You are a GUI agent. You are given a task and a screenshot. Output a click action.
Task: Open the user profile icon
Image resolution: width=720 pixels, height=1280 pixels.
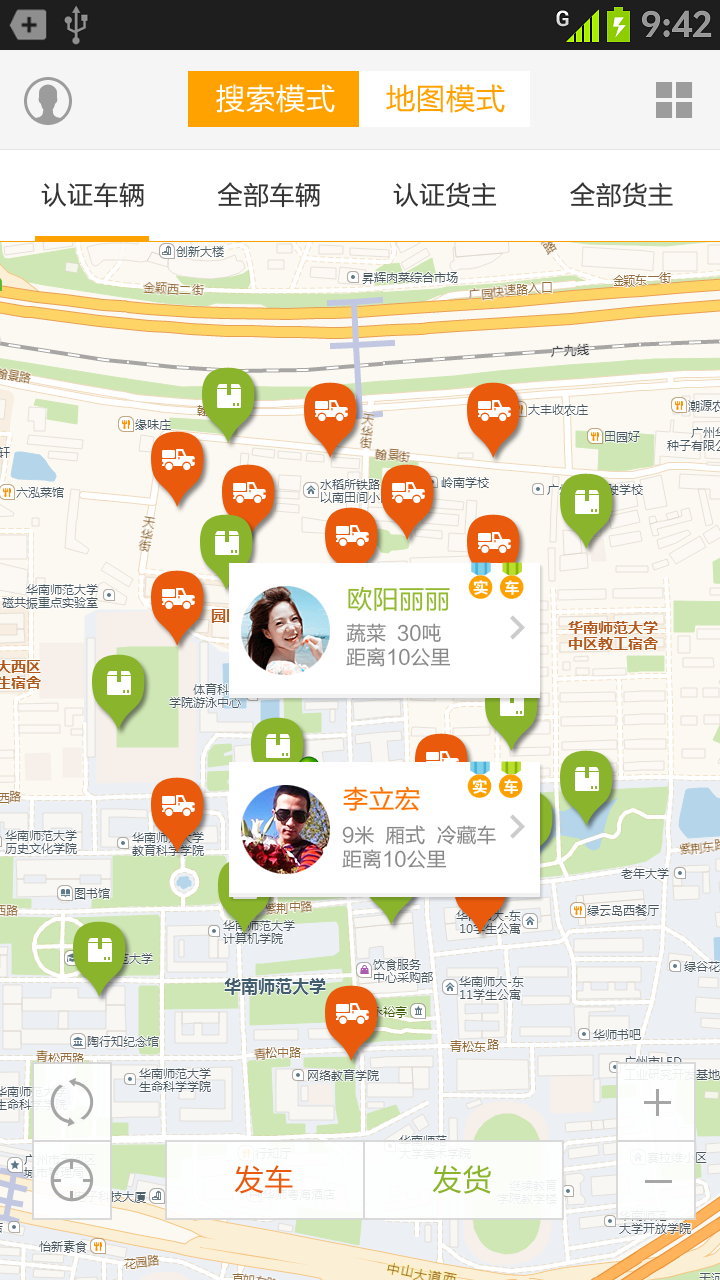(48, 101)
